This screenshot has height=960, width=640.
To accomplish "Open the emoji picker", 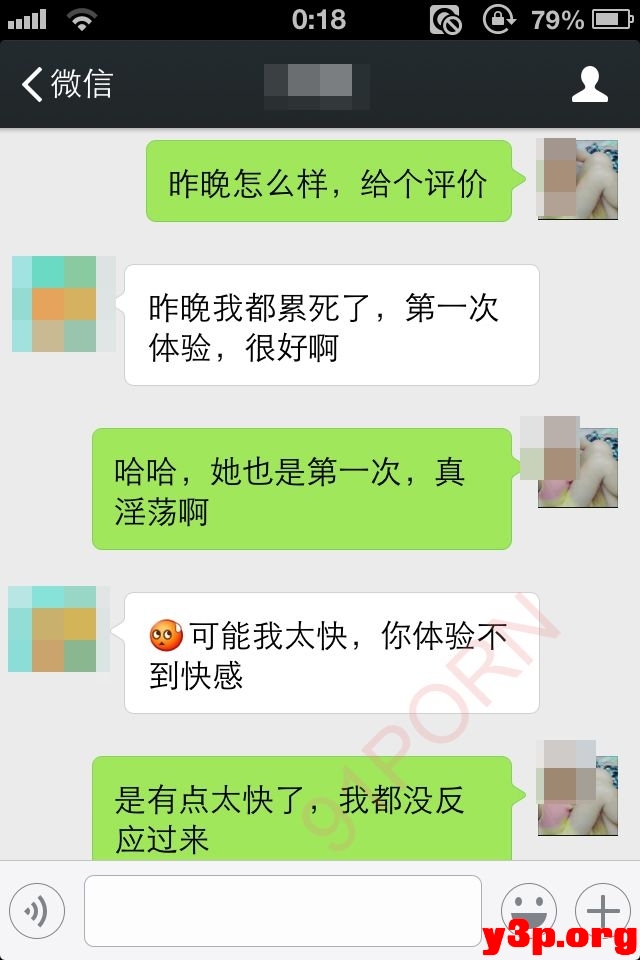I will [x=528, y=910].
